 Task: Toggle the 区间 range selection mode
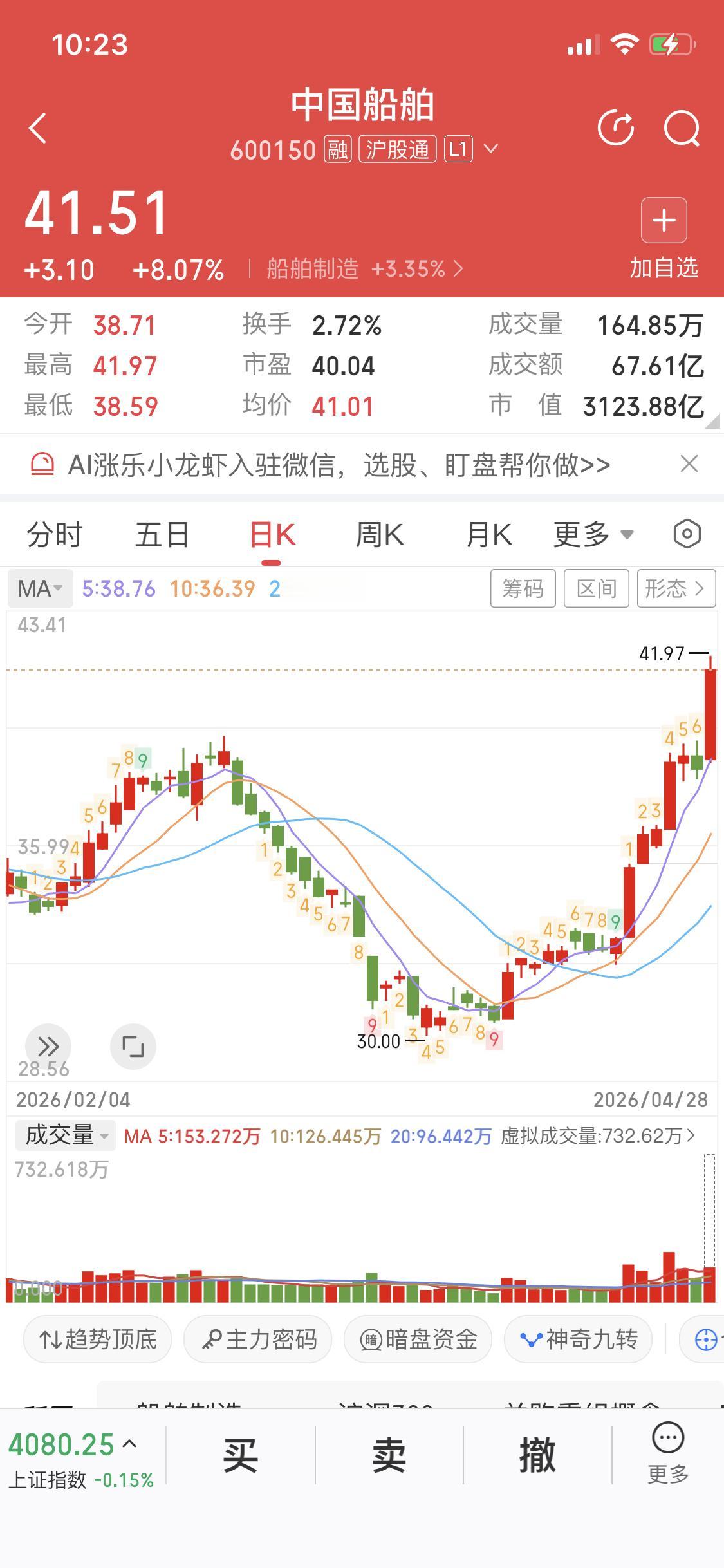(x=596, y=588)
